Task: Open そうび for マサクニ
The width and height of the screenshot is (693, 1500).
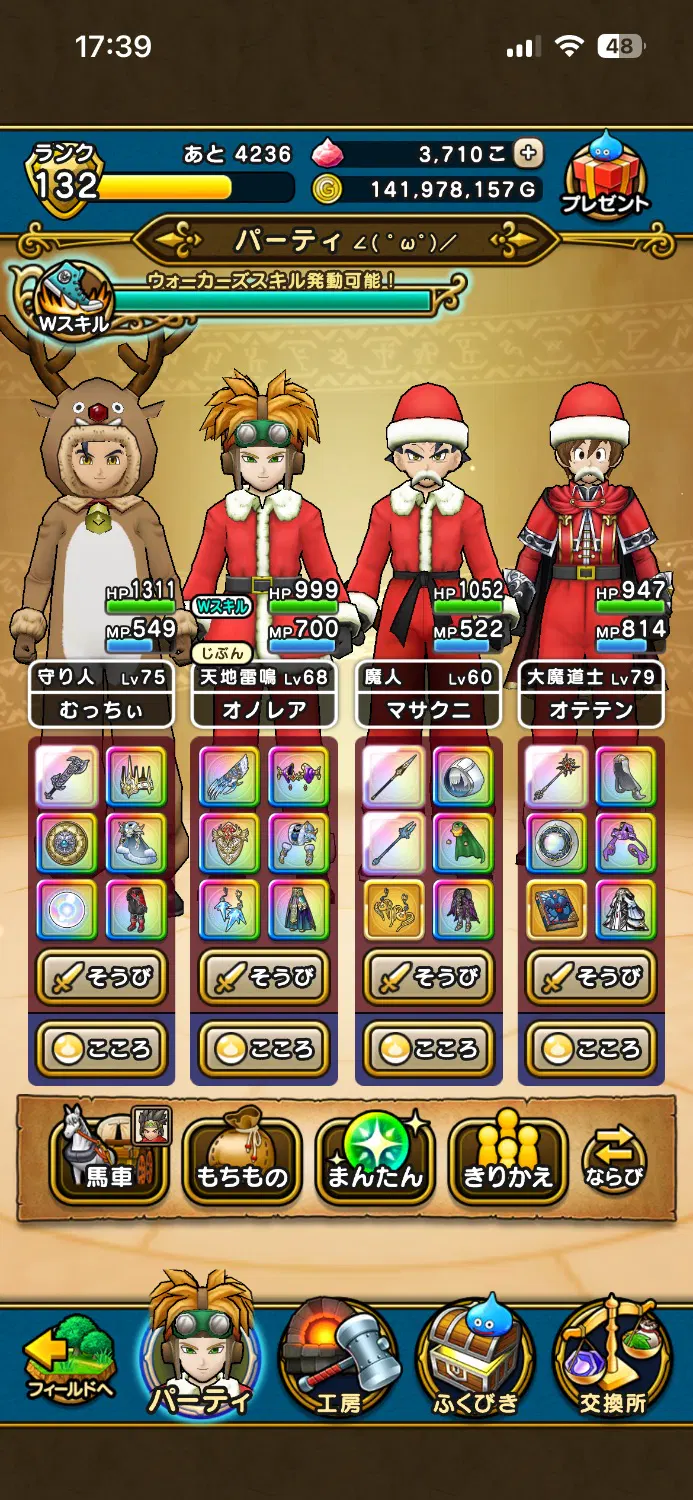Action: point(428,977)
